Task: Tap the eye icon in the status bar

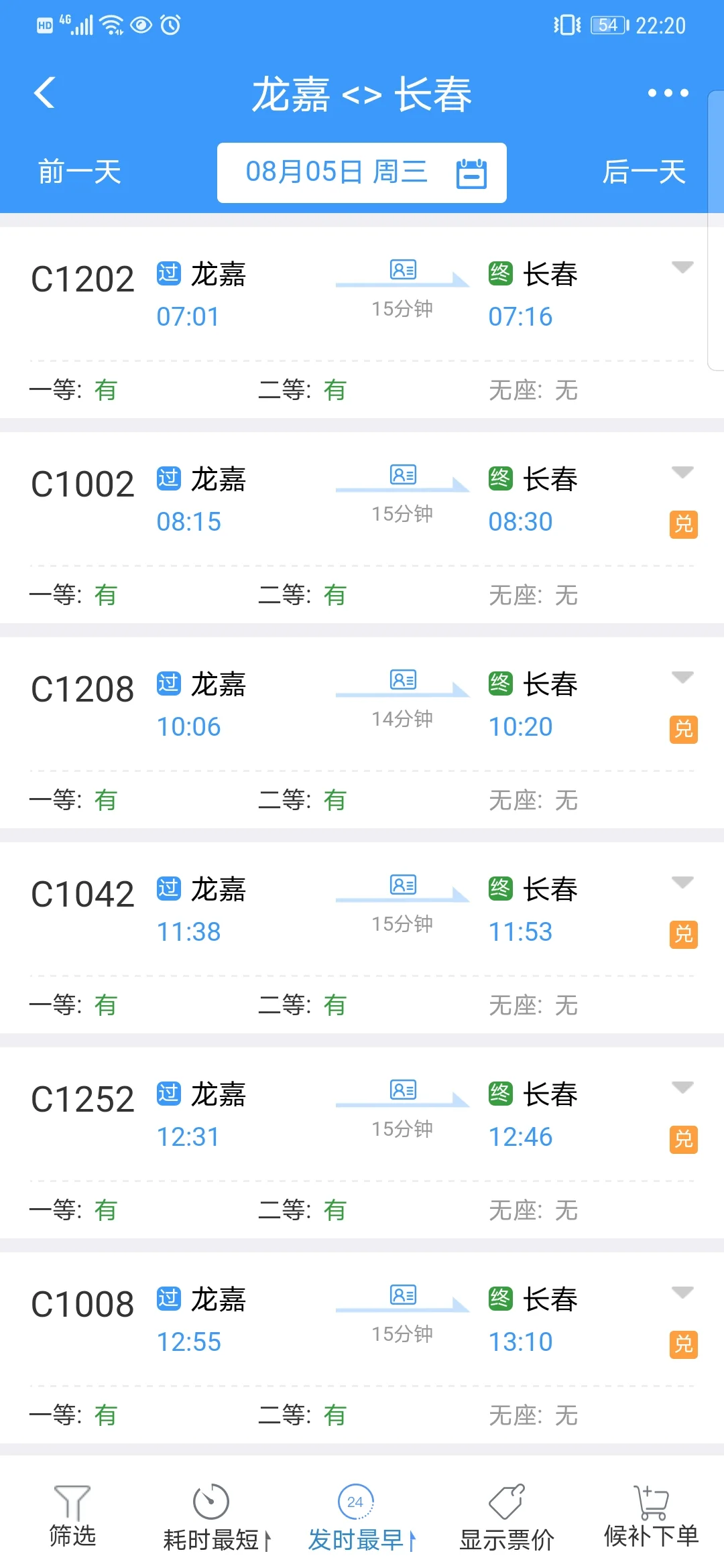Action: [140, 25]
